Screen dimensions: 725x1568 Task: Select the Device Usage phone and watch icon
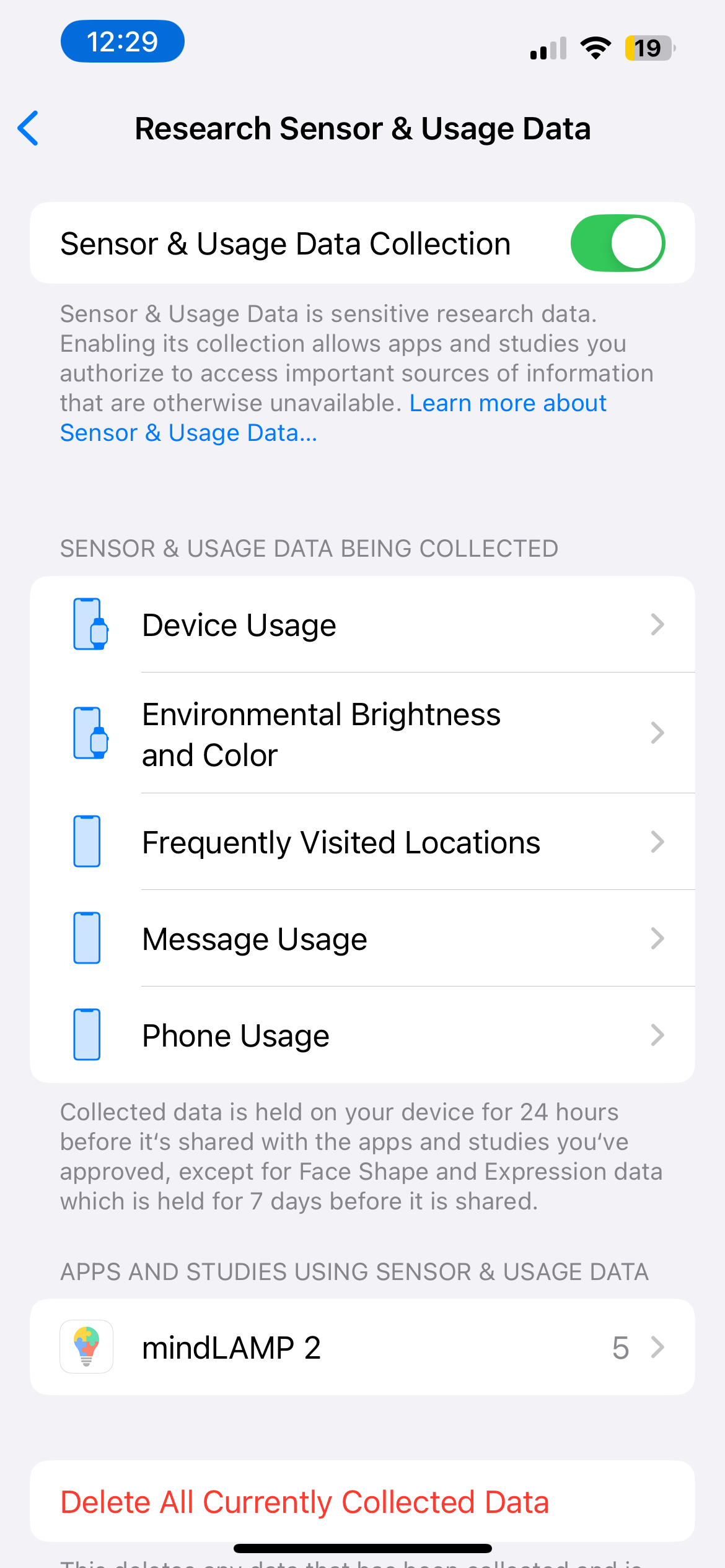[90, 624]
